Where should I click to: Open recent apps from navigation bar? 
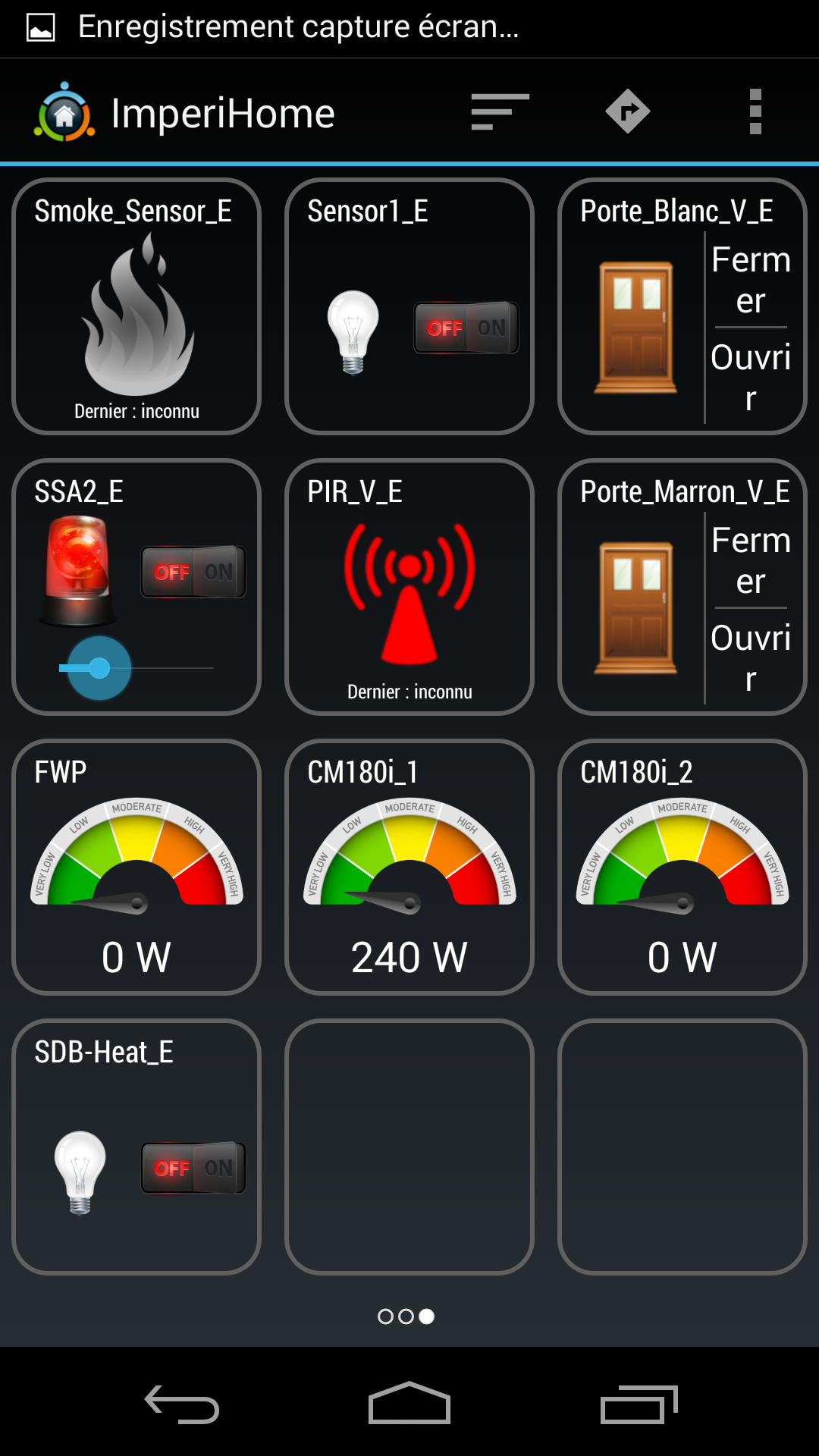point(639,1404)
